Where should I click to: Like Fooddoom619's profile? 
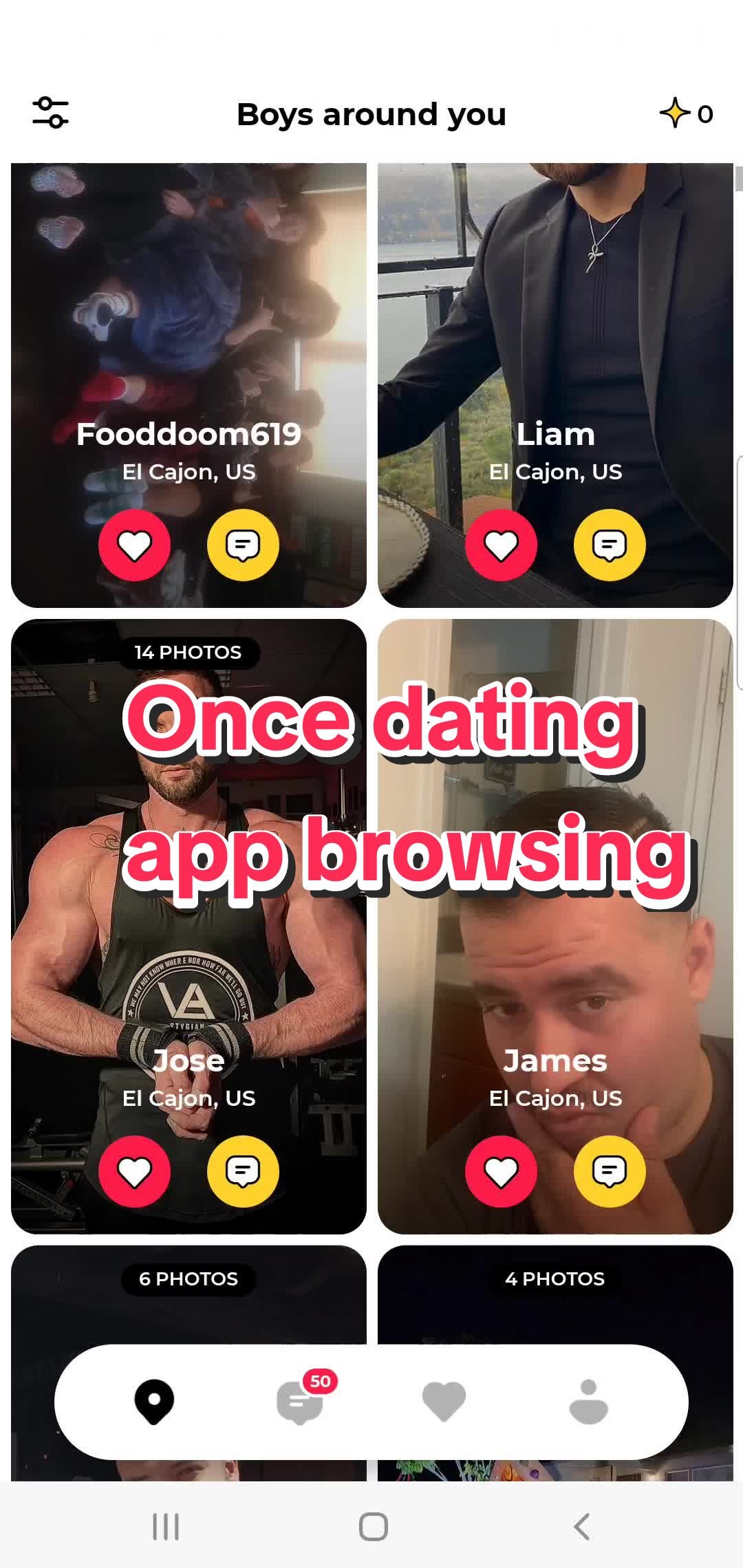pos(134,545)
